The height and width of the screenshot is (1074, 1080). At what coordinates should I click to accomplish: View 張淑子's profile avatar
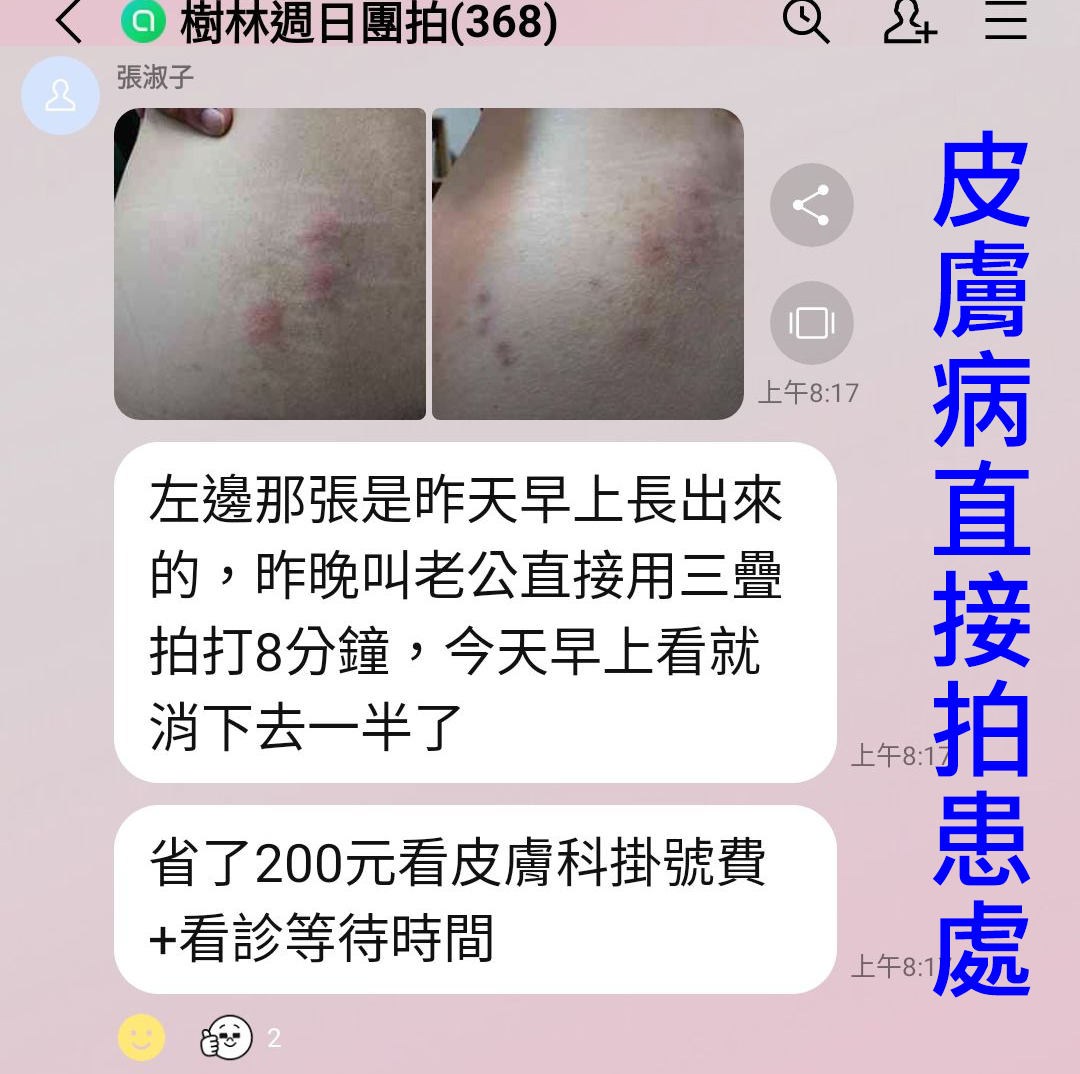click(x=60, y=96)
